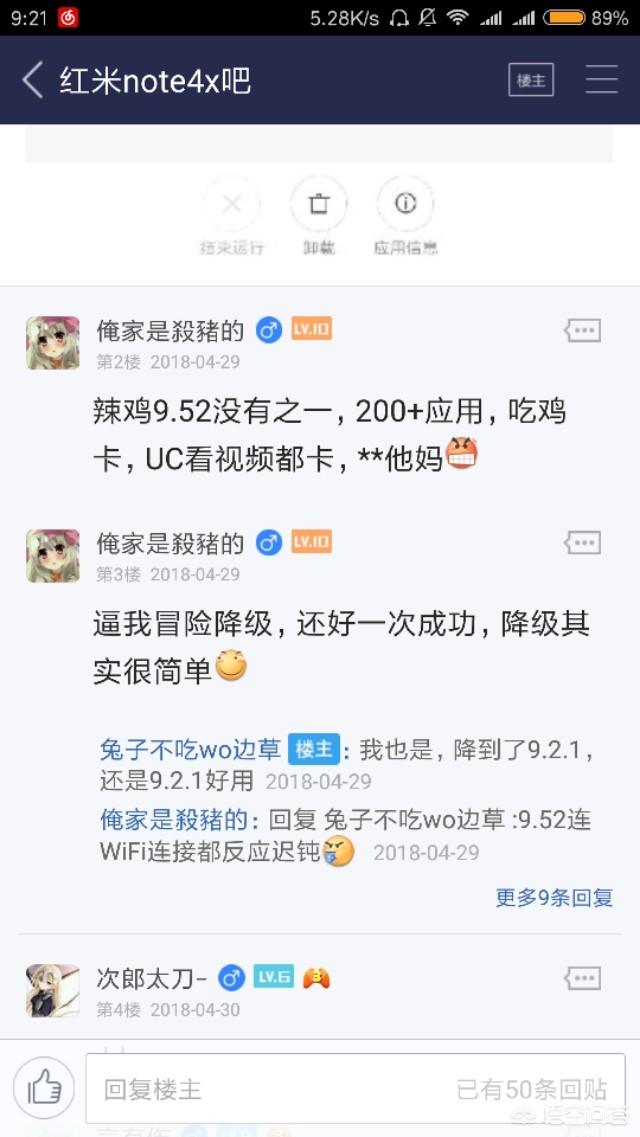The height and width of the screenshot is (1137, 640).
Task: Like the thread with thumbs up
Action: click(x=44, y=1088)
